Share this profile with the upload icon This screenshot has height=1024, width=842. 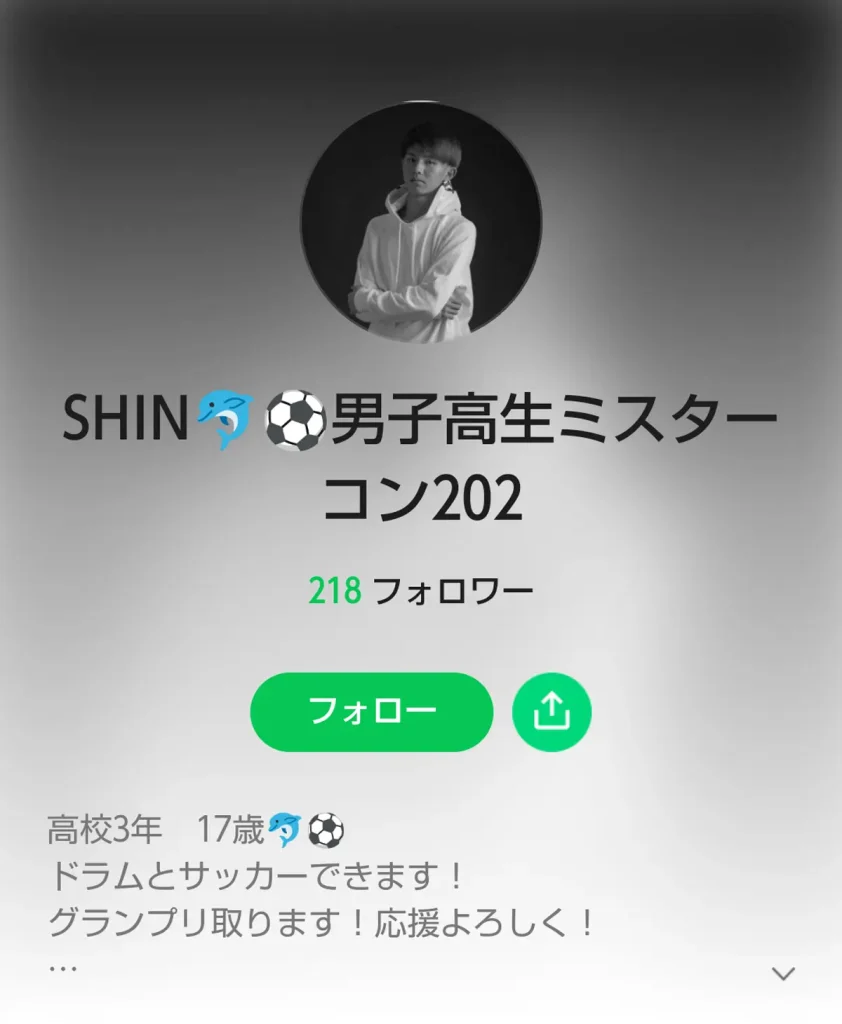(x=552, y=712)
